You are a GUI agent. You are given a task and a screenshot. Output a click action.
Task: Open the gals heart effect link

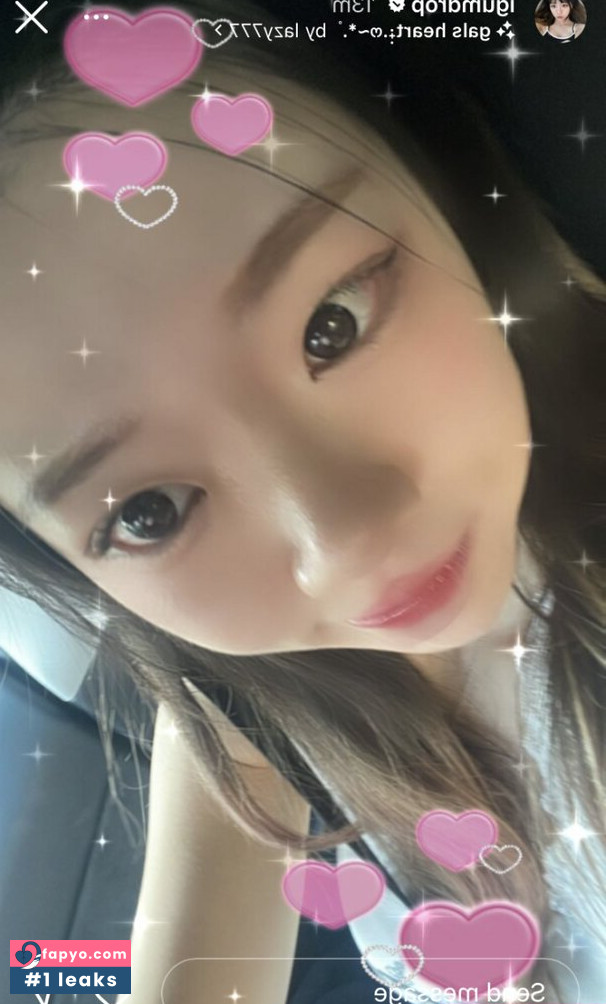point(365,31)
